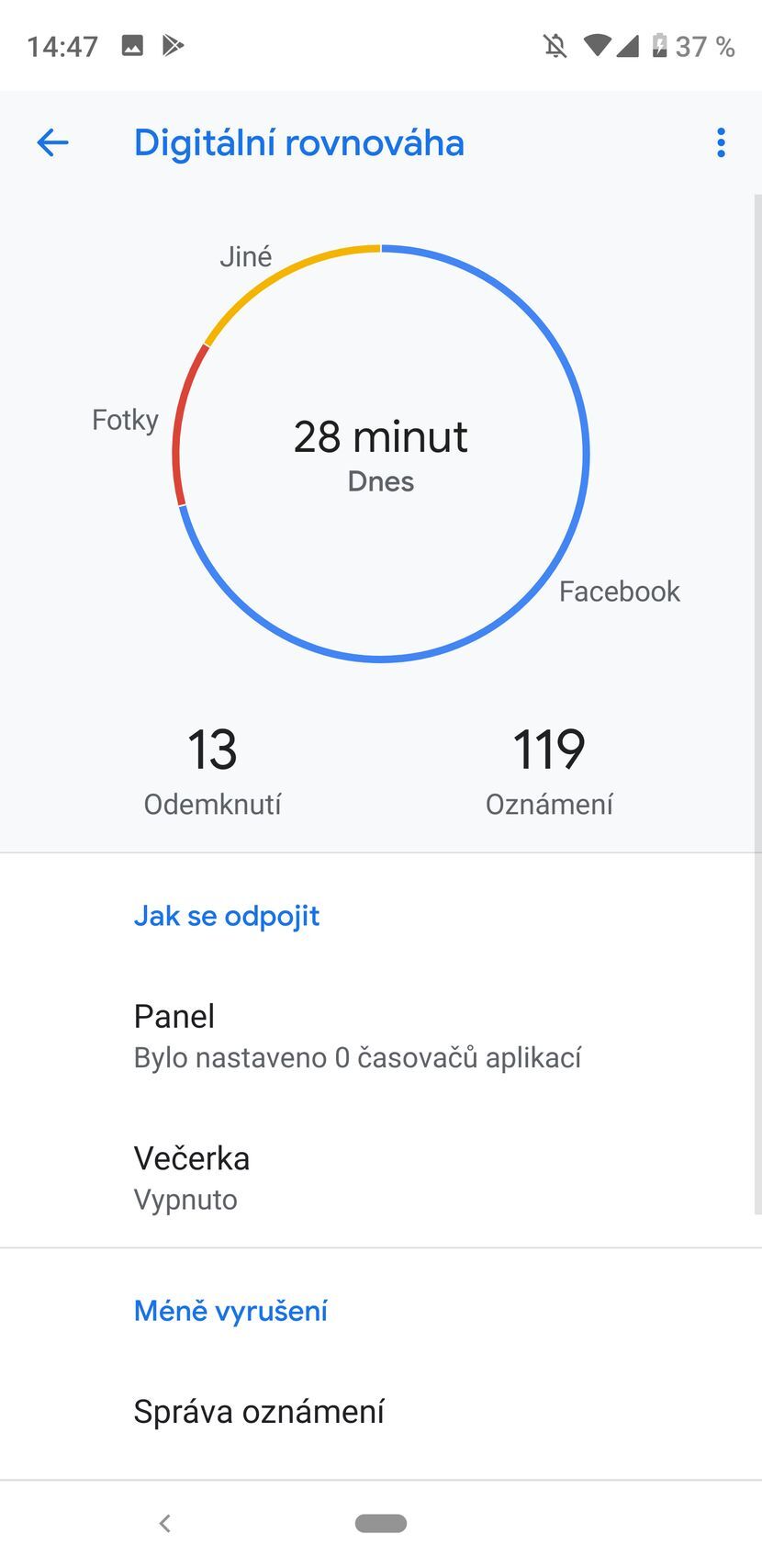Tap the 28 minut screen time label
This screenshot has width=762, height=1568.
[381, 436]
